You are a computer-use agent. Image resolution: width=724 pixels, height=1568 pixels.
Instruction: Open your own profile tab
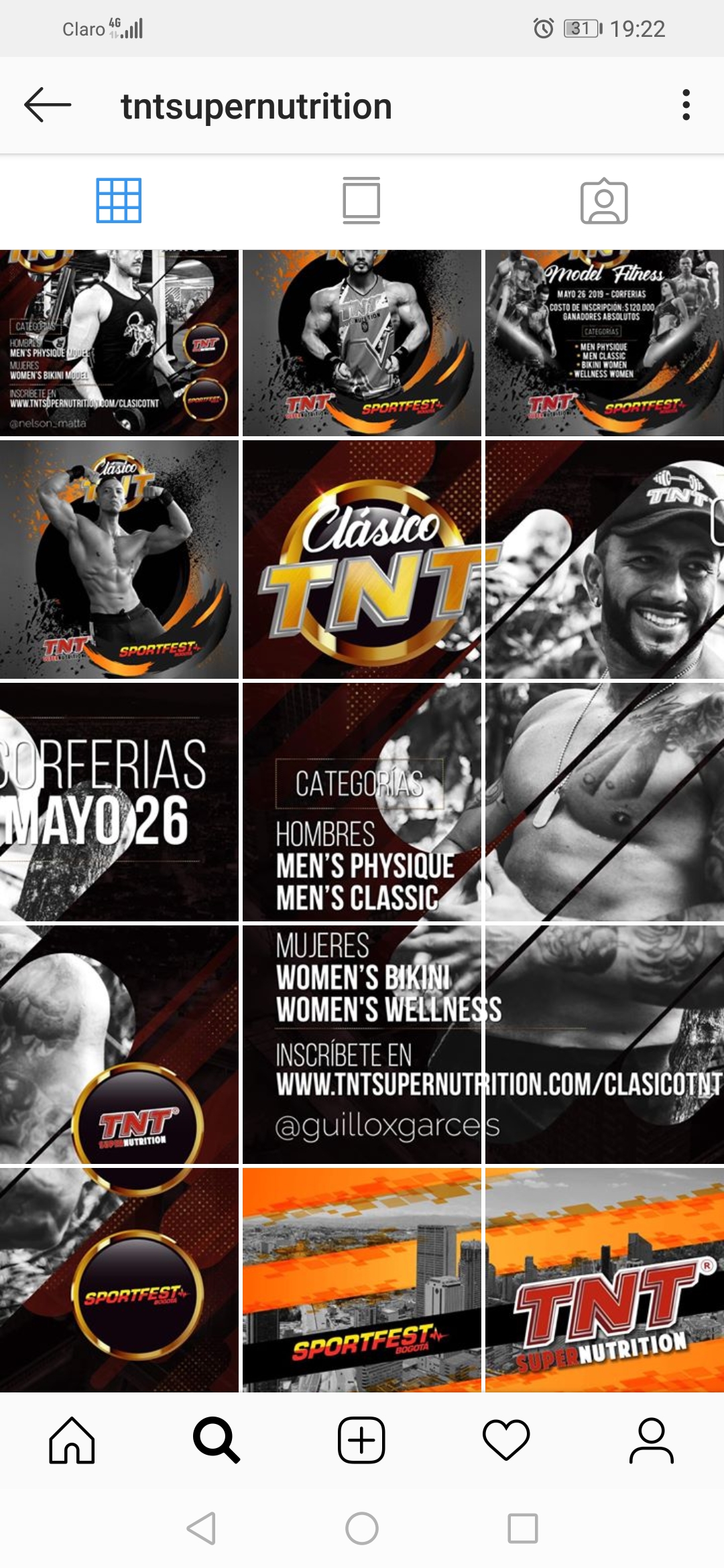point(651,1440)
